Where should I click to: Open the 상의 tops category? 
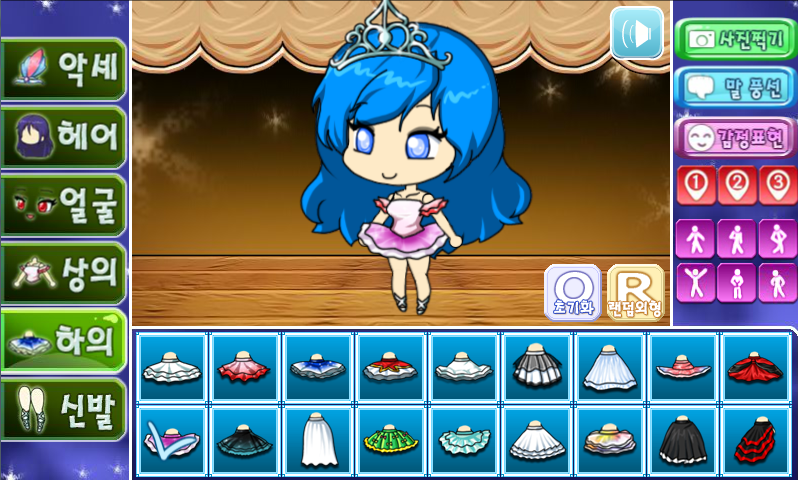pyautogui.click(x=63, y=273)
